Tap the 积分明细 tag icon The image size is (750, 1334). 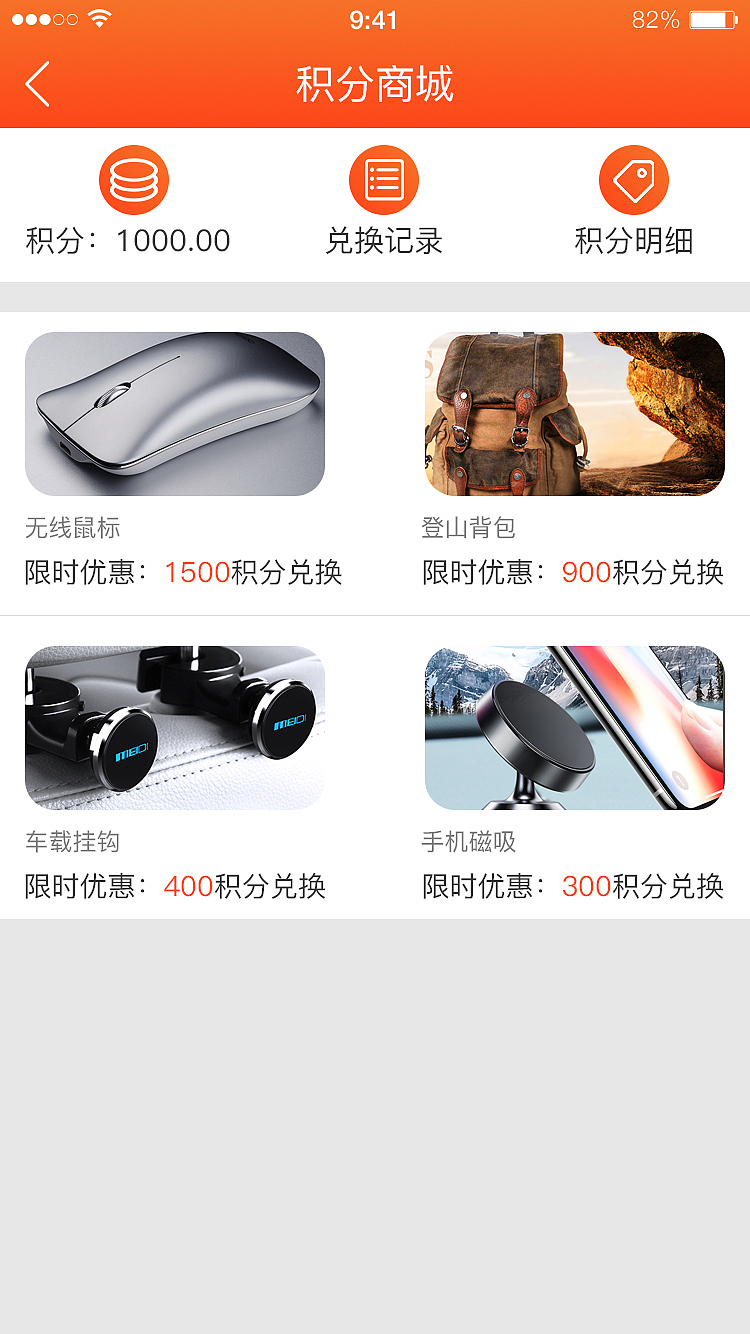click(633, 180)
